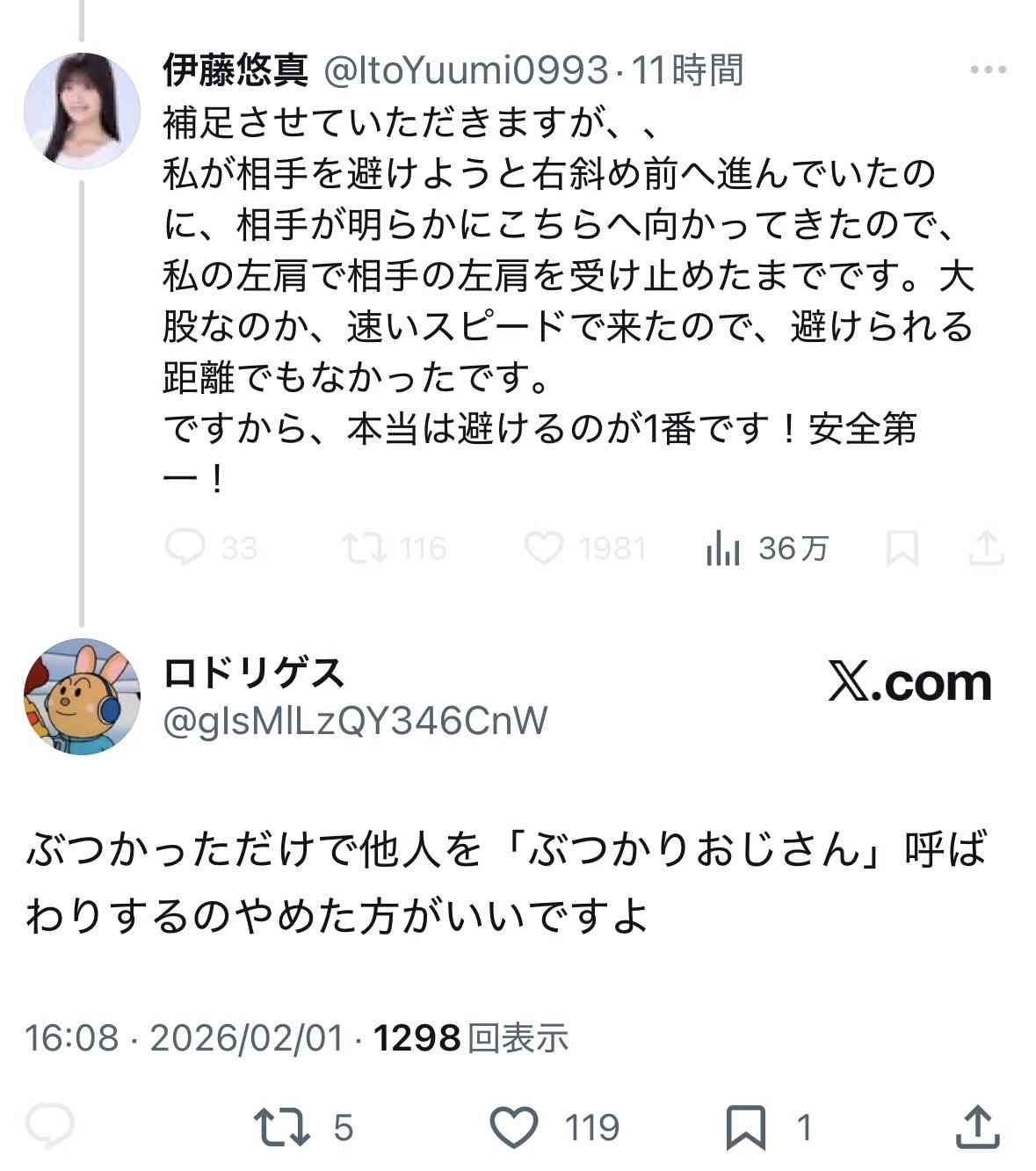
Task: Bookmark ロドリゲス's post
Action: pos(747,1126)
